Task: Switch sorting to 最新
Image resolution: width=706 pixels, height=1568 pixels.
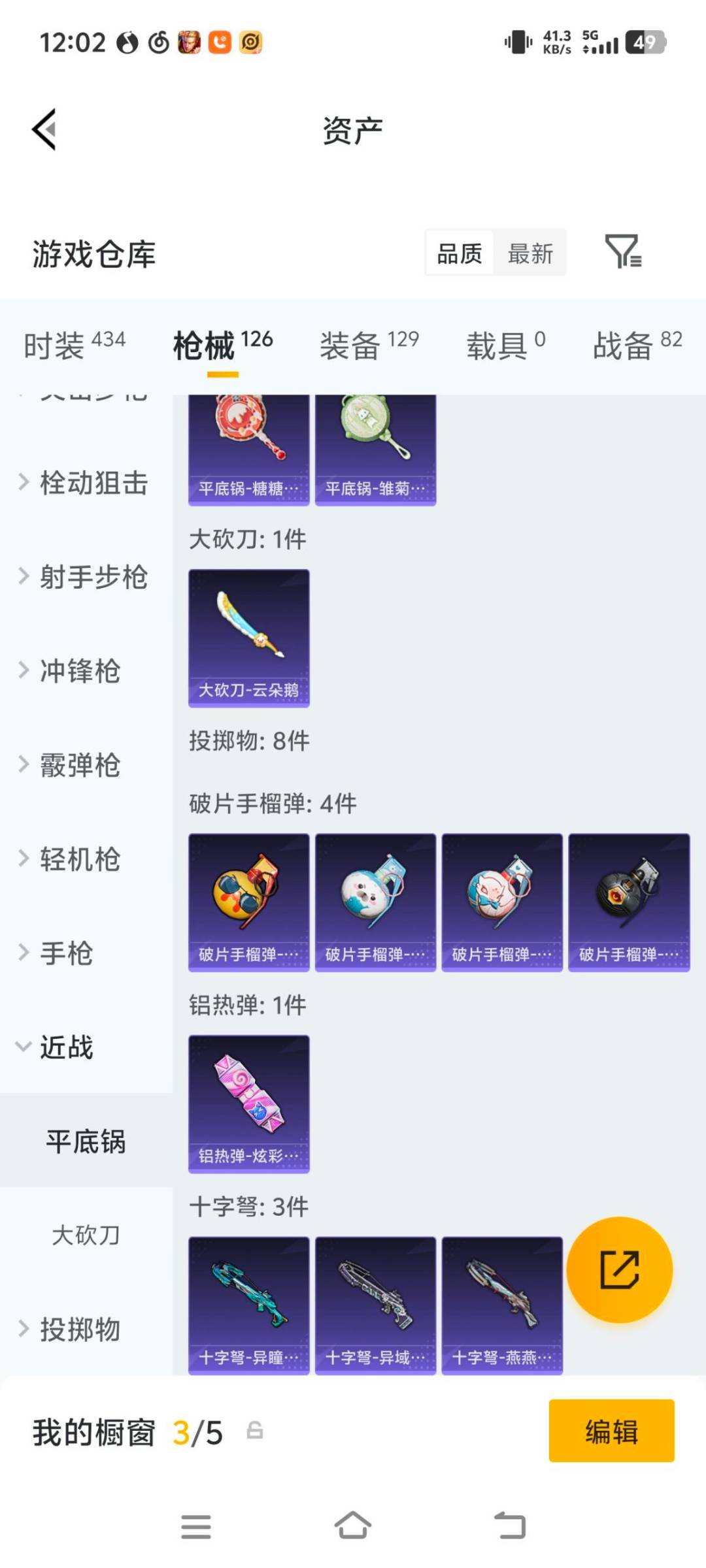Action: 531,253
